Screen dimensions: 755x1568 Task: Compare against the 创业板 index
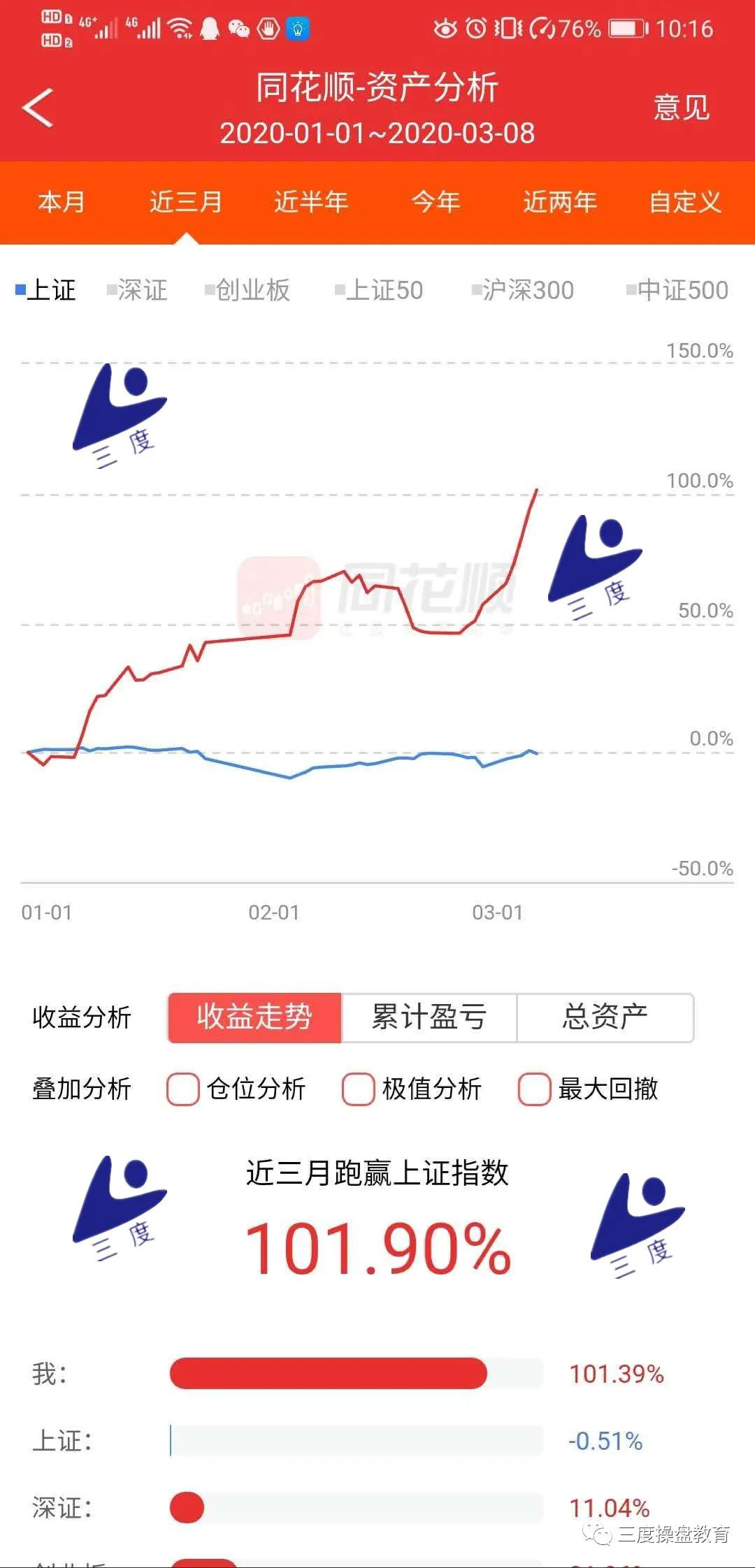point(247,290)
